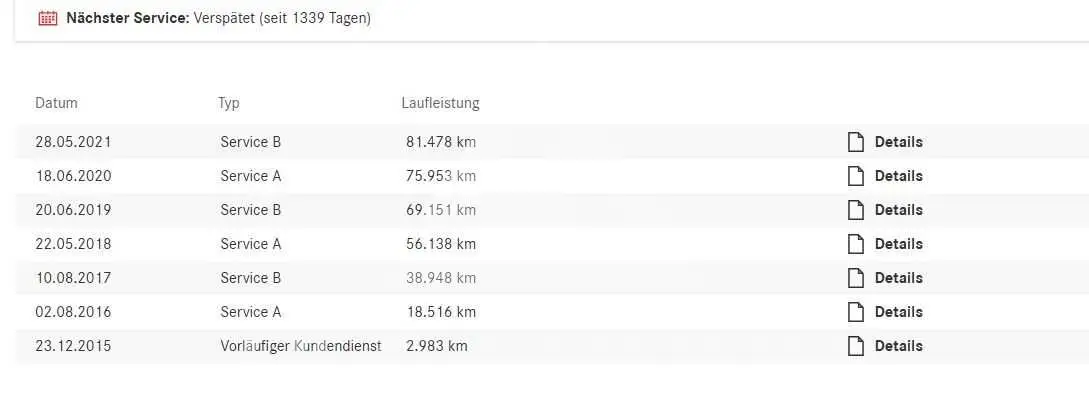View Details of the 18.06.2020 Service A
This screenshot has width=1089, height=401.
point(886,176)
